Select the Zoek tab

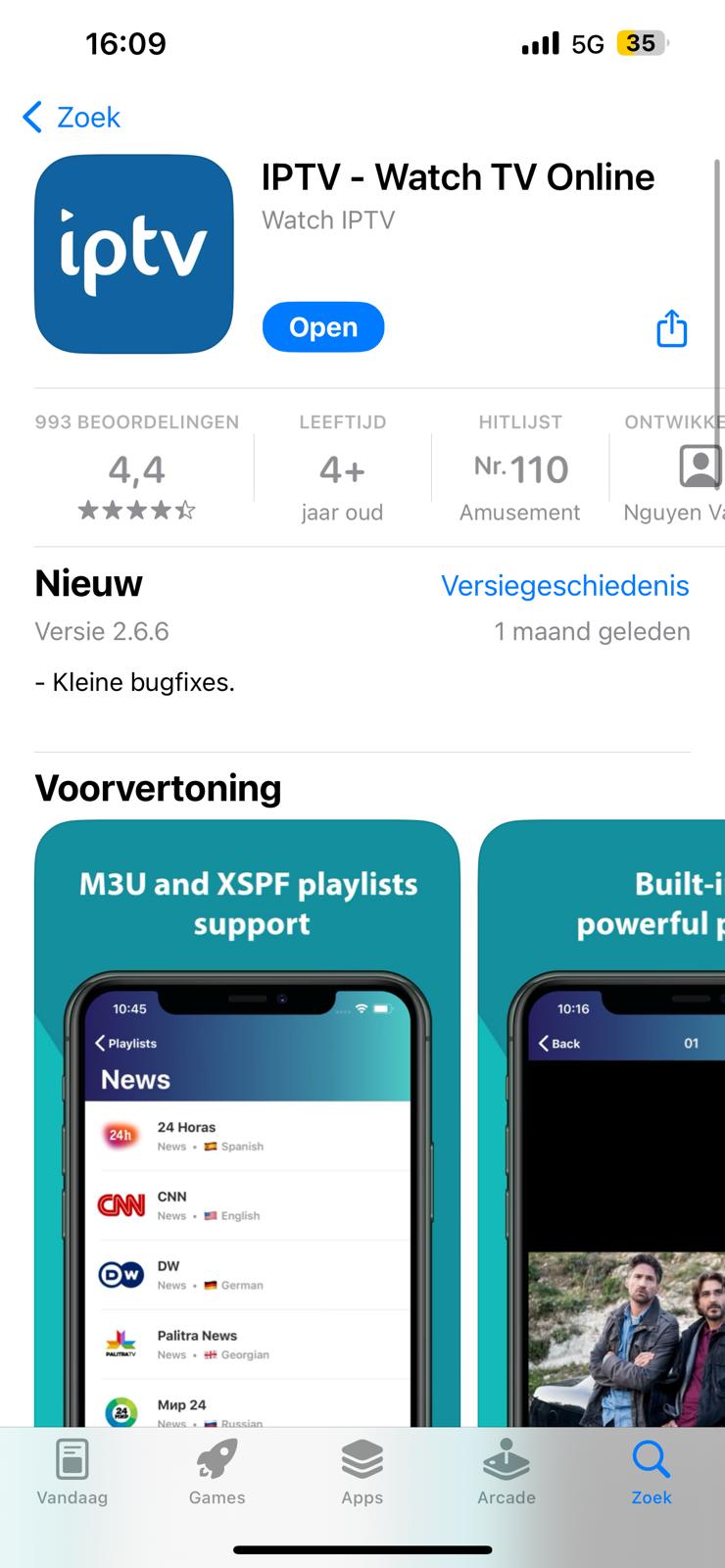[x=652, y=1472]
